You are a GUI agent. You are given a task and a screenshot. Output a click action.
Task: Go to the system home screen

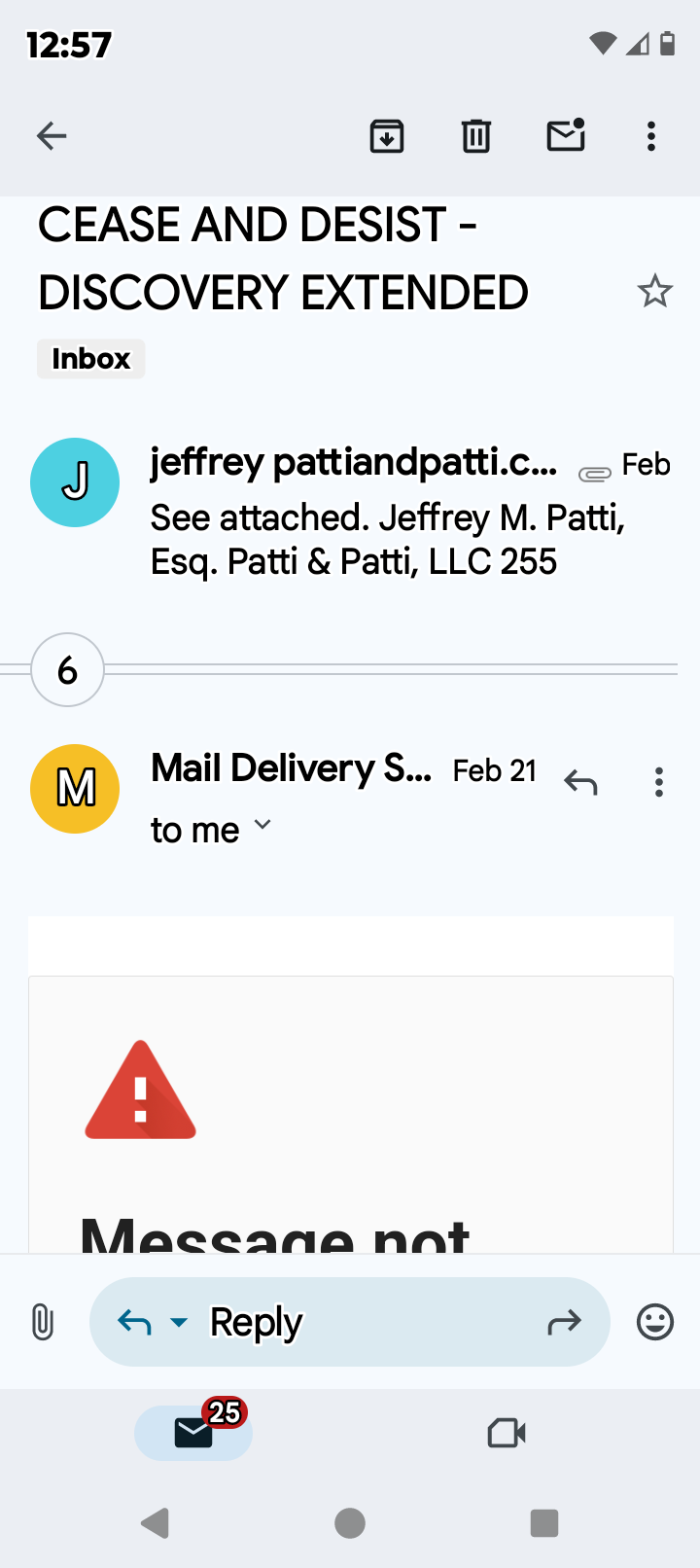[350, 1523]
